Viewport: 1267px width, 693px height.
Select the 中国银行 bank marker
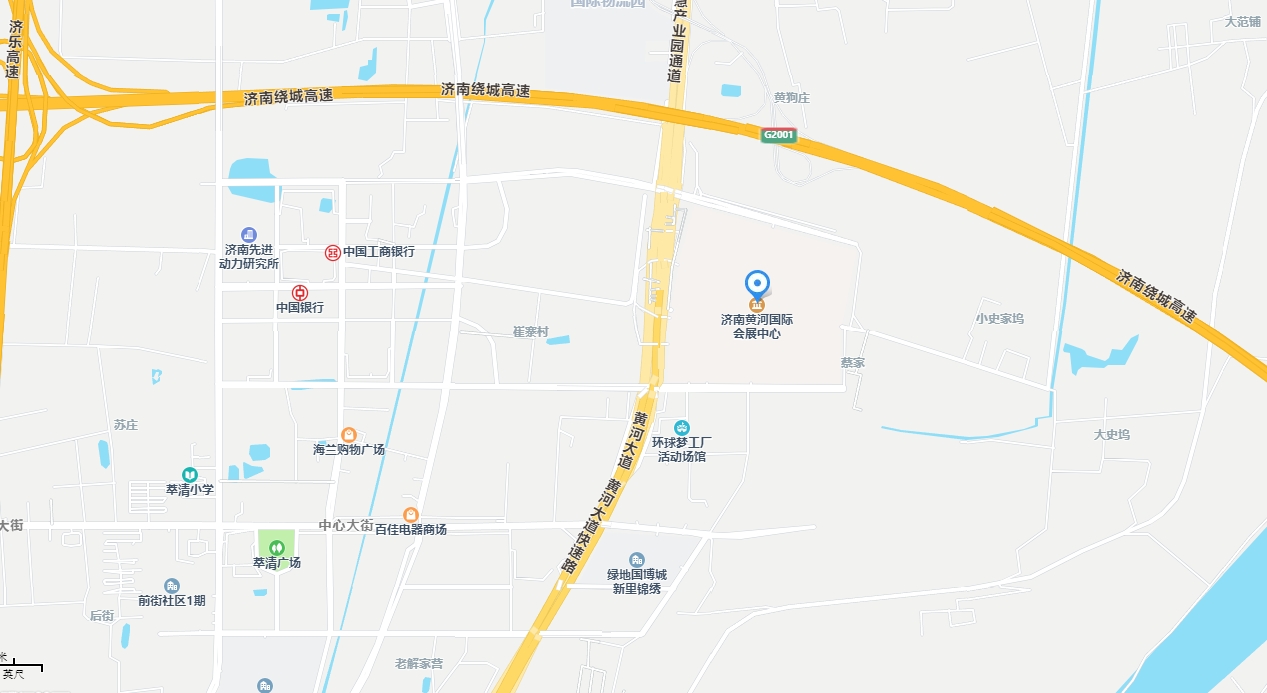[x=300, y=292]
